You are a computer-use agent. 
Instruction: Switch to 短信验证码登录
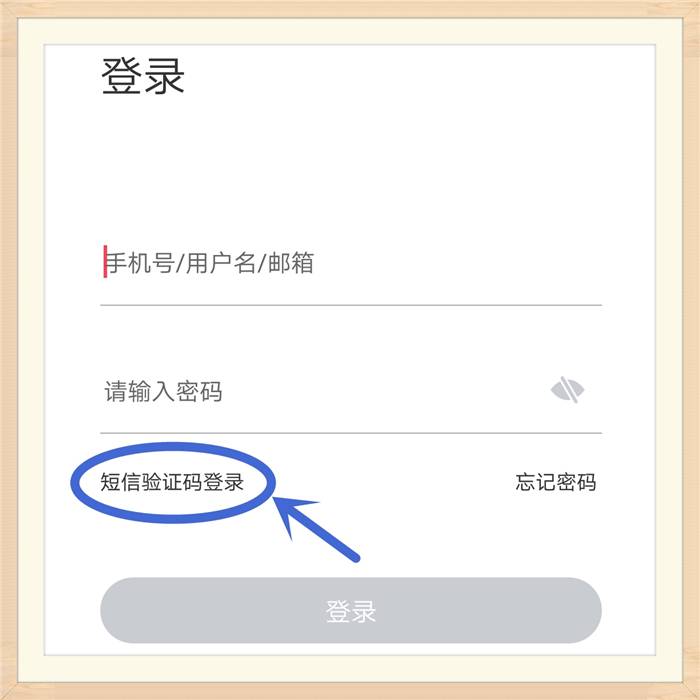pos(172,482)
